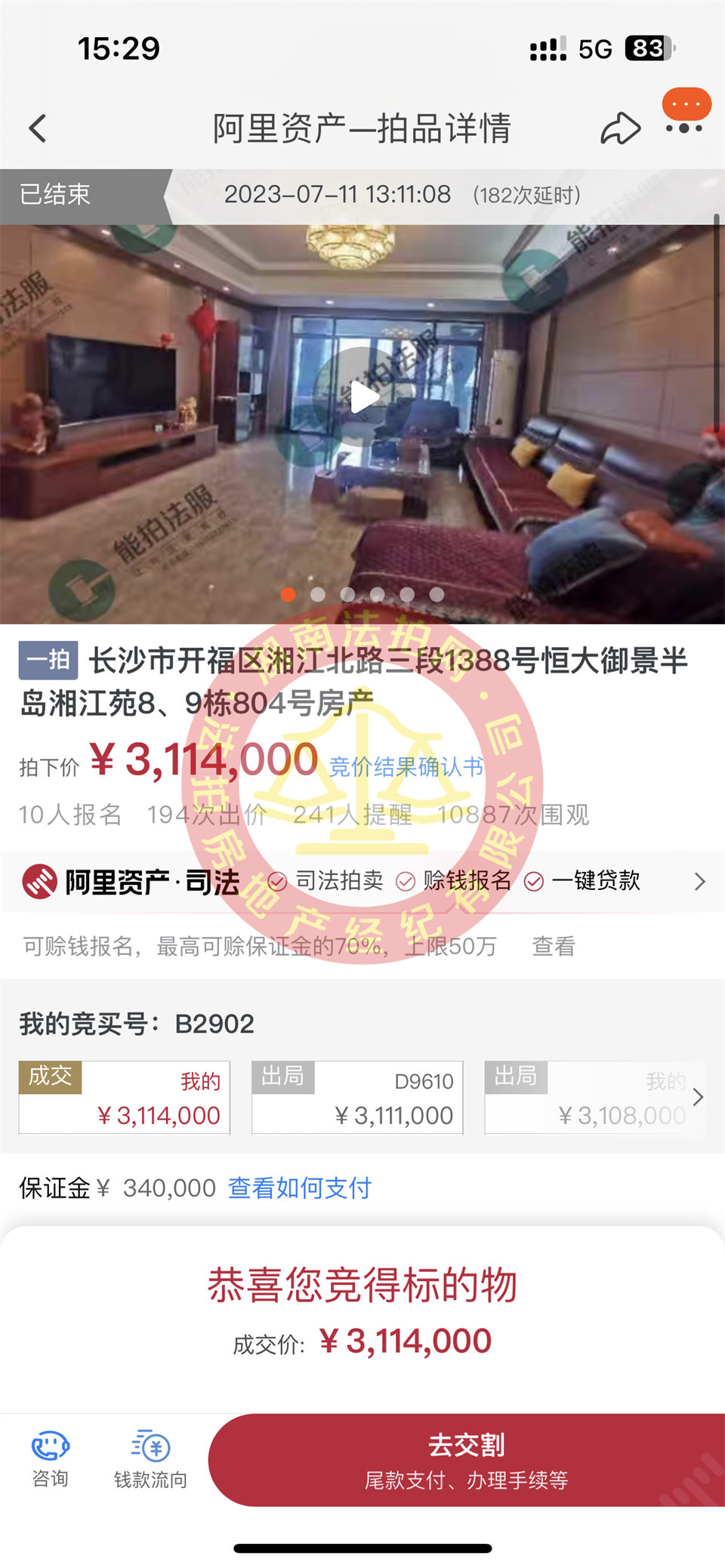Tap the 阿里资产·司法 logo

[x=128, y=881]
